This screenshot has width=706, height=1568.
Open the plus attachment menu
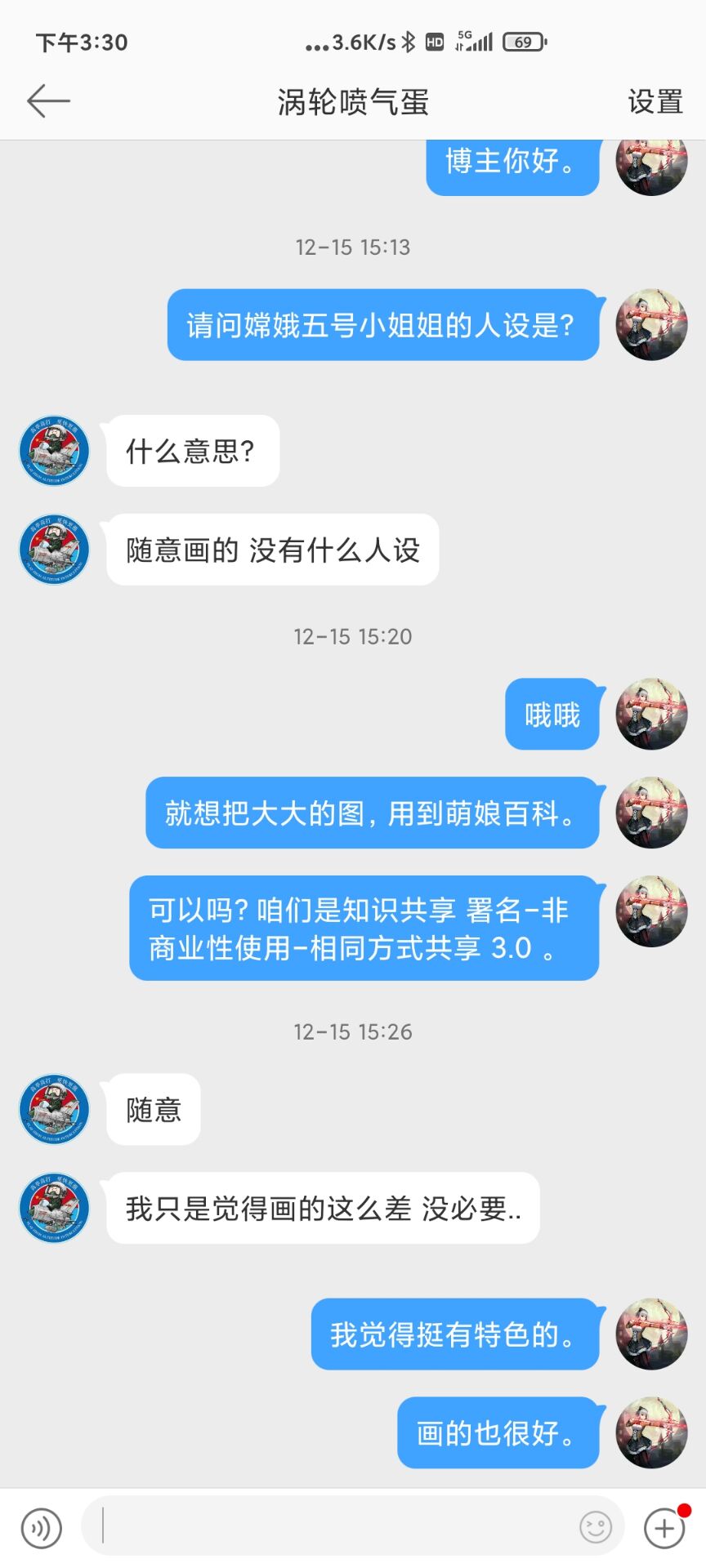click(665, 1527)
